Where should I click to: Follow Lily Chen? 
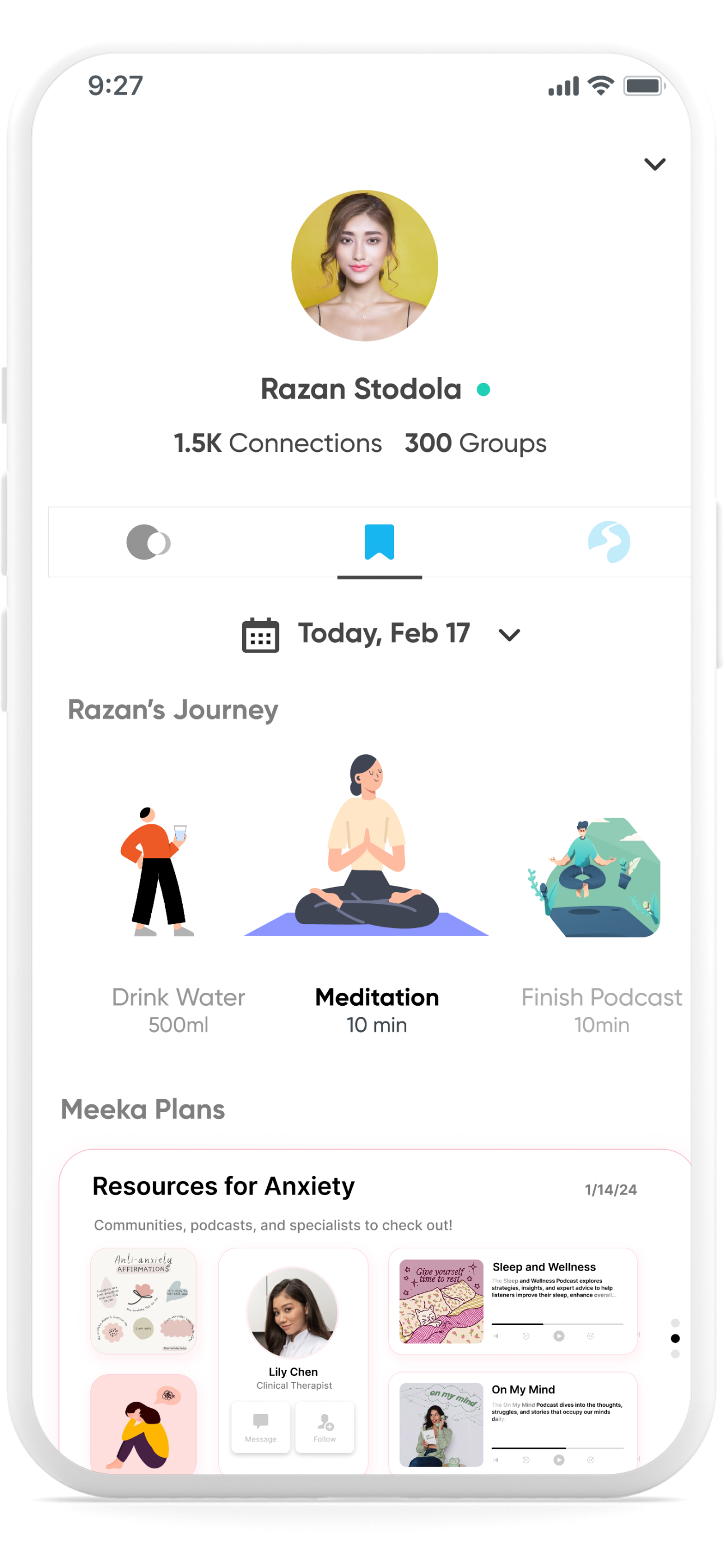pos(325,1427)
